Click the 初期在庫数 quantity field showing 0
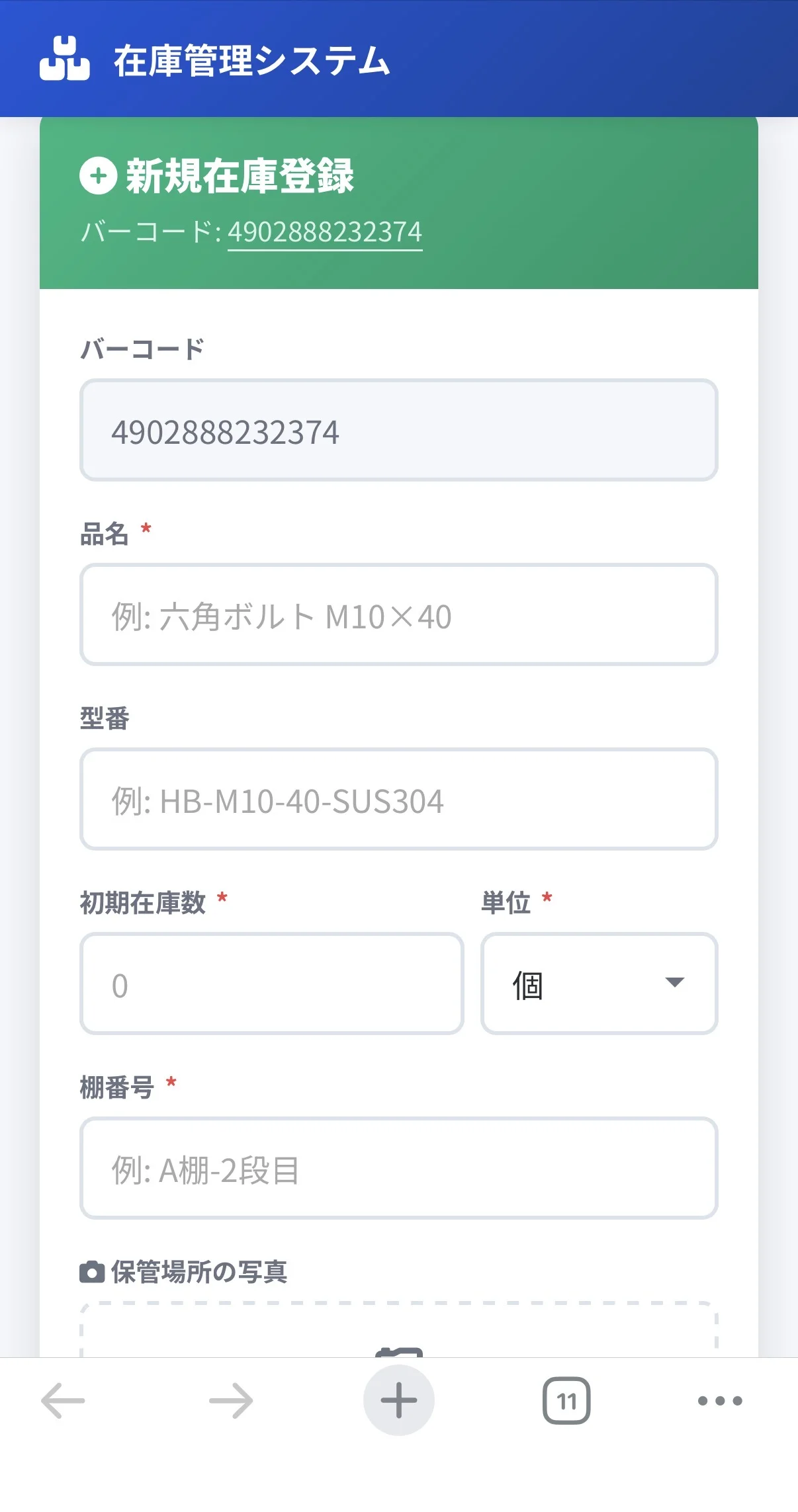The width and height of the screenshot is (798, 1512). [271, 985]
